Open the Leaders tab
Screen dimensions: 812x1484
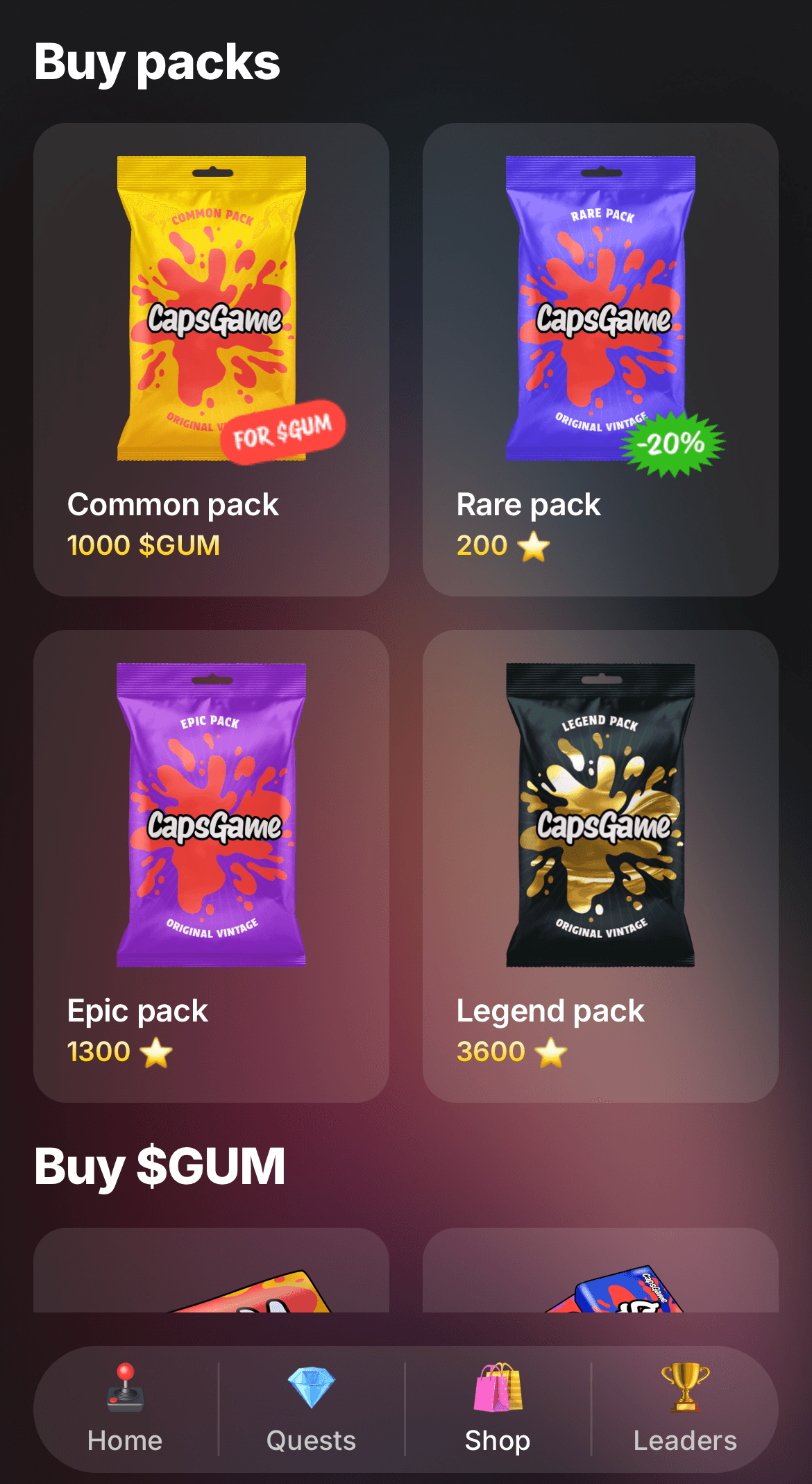(685, 1408)
